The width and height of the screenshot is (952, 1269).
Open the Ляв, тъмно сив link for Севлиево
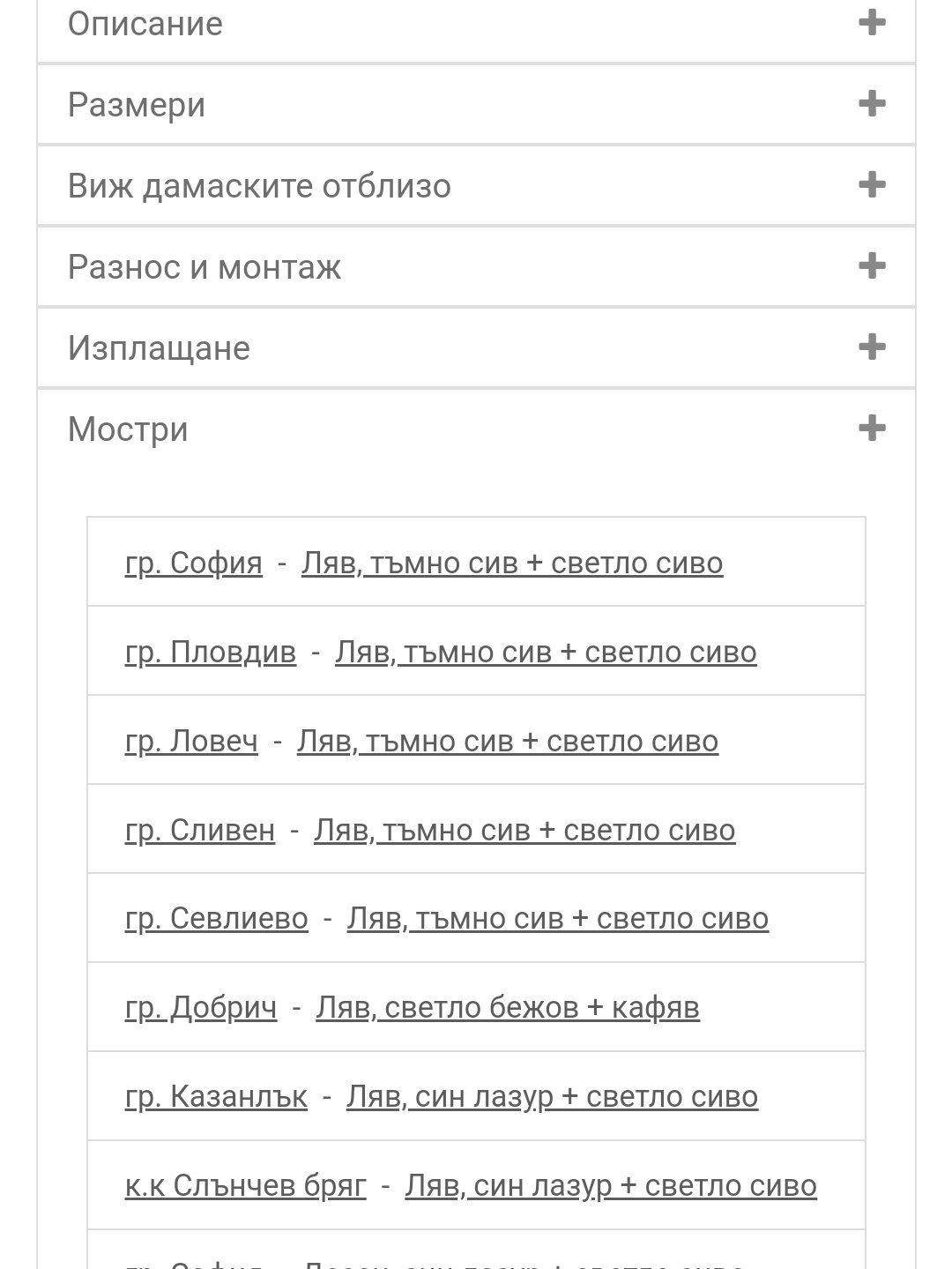558,919
